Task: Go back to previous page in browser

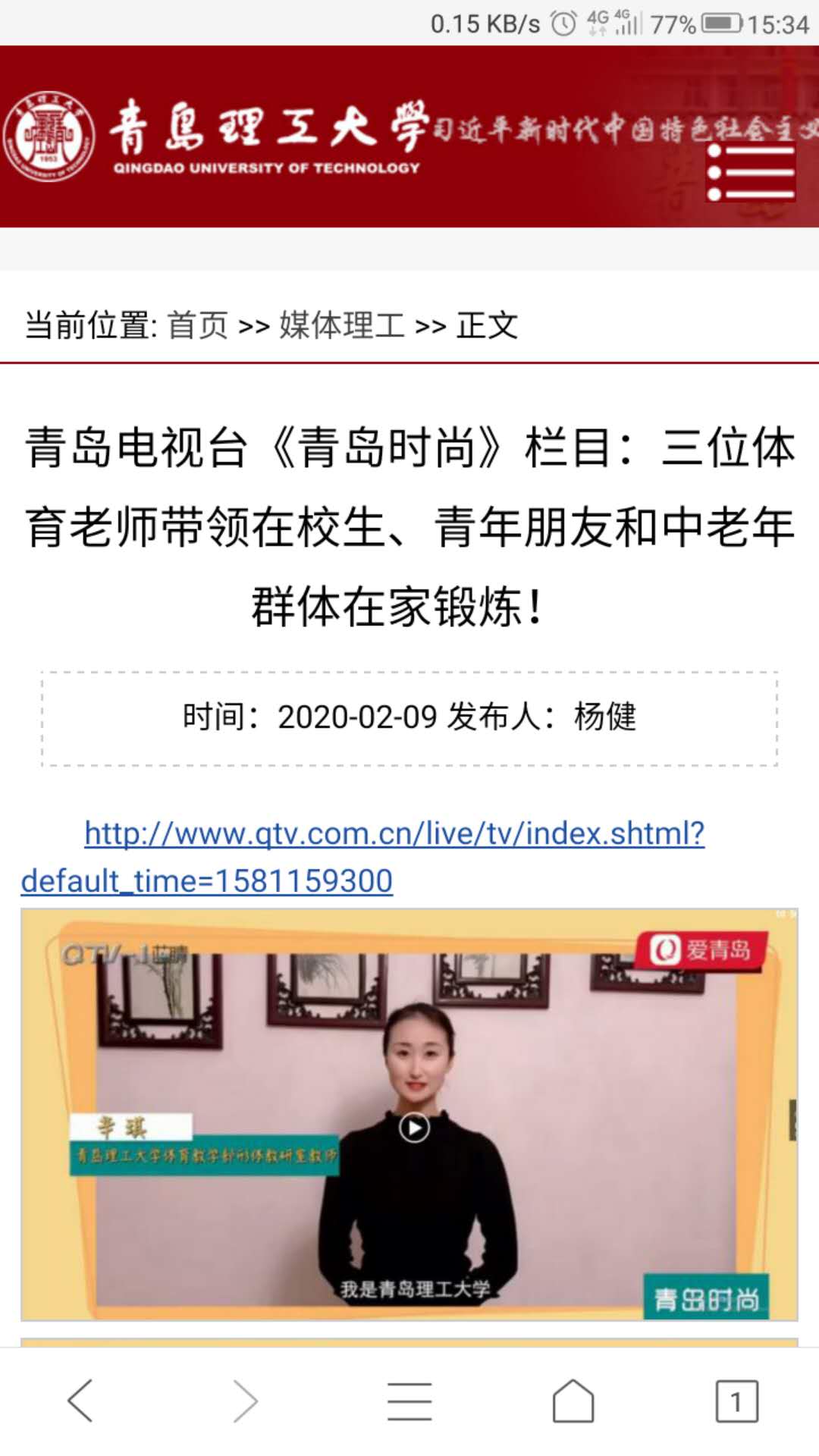Action: (81, 1401)
